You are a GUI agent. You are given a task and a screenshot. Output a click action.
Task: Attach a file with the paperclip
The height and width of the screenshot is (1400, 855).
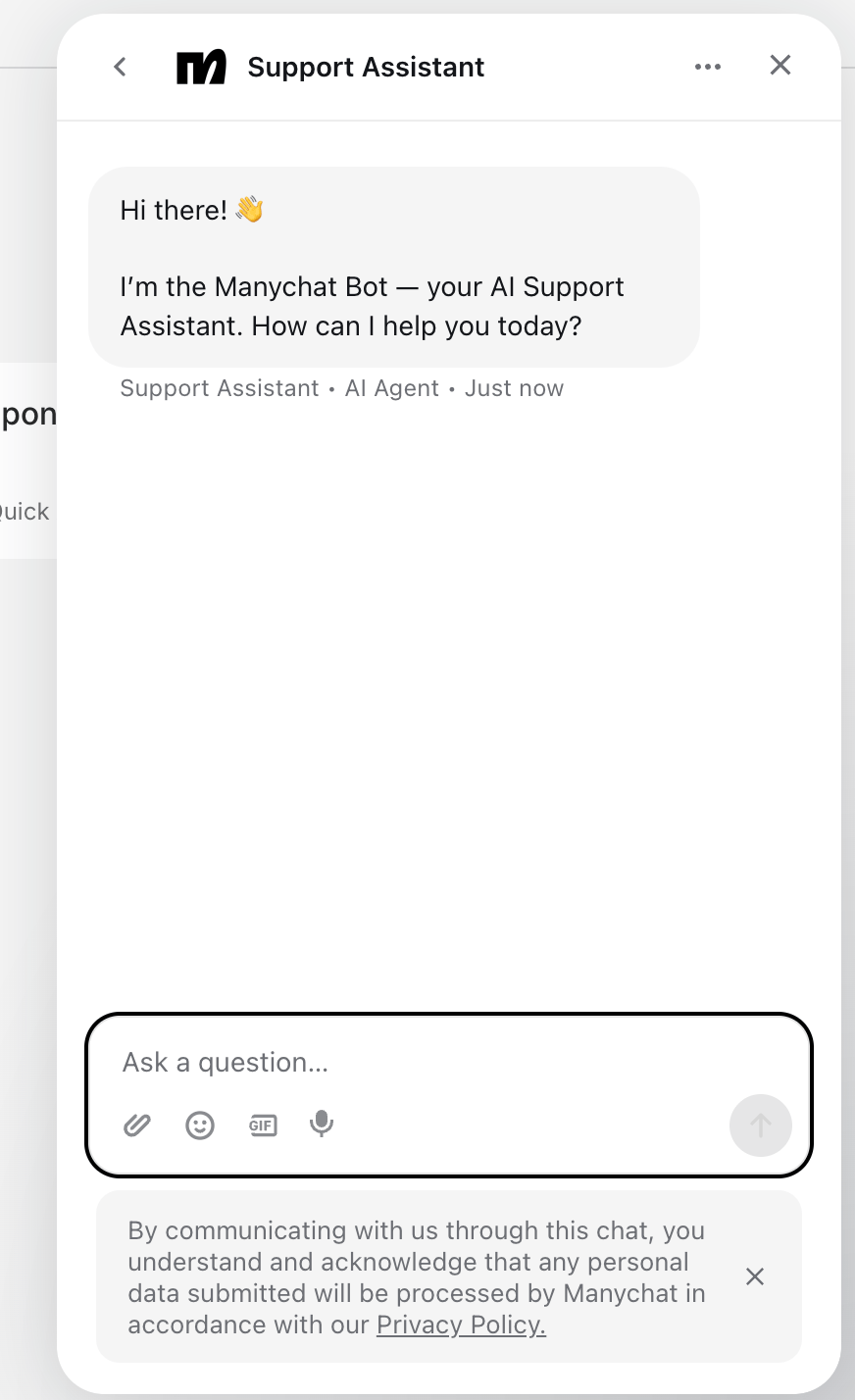point(137,1125)
